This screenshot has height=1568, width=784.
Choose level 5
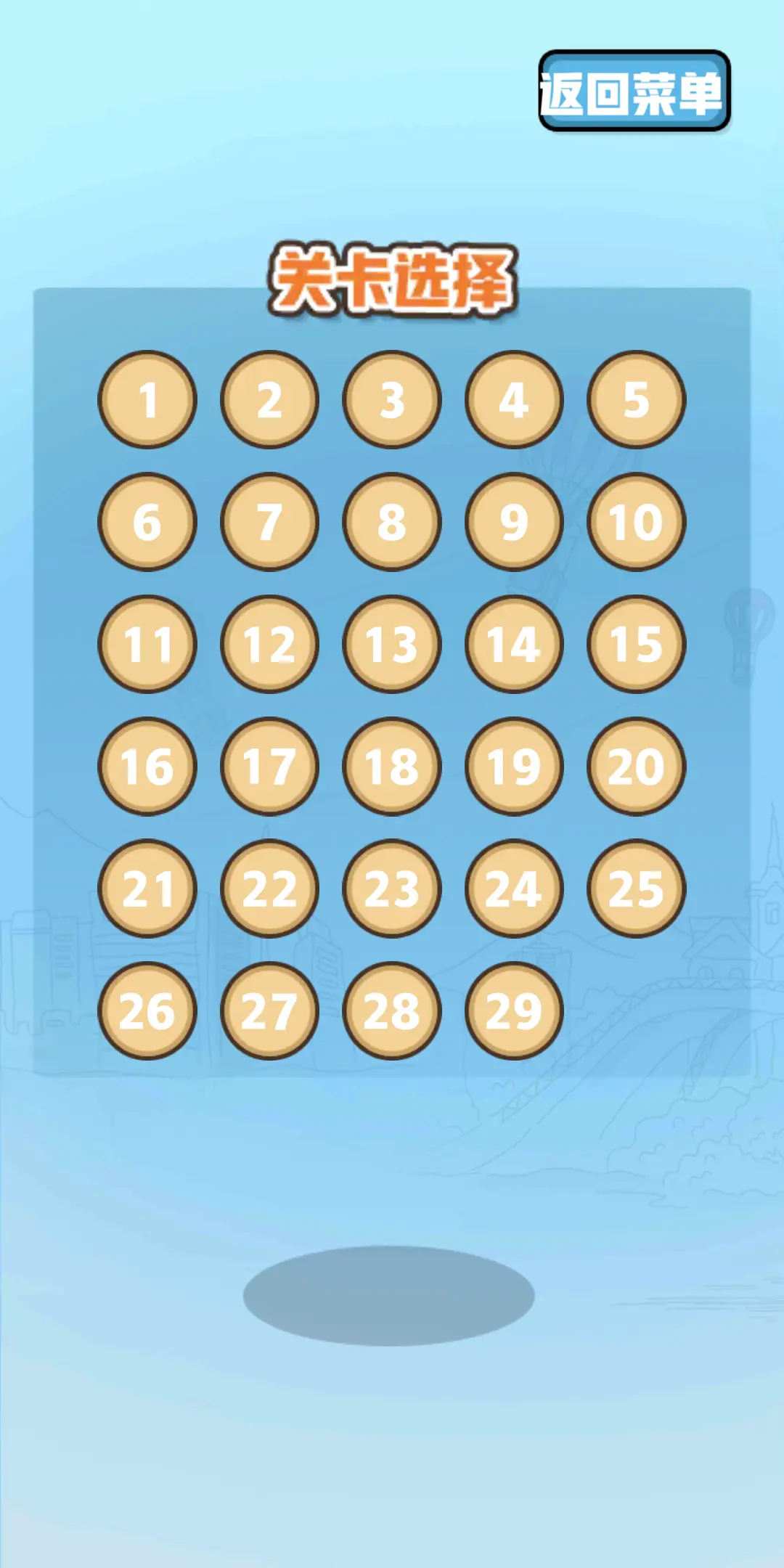[x=636, y=399]
